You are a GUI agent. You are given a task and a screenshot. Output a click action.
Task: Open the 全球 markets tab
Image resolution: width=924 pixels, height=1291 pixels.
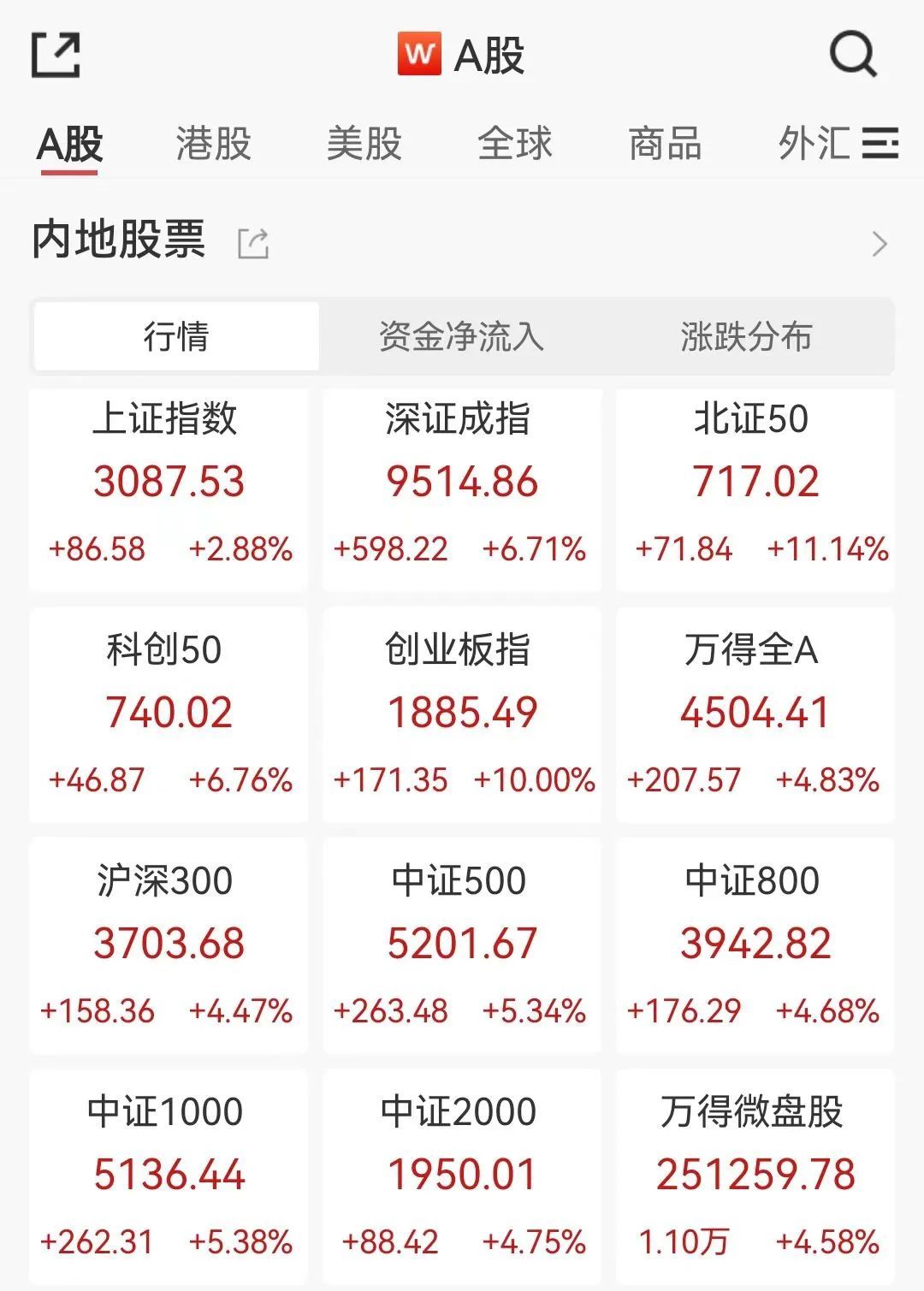pyautogui.click(x=514, y=143)
